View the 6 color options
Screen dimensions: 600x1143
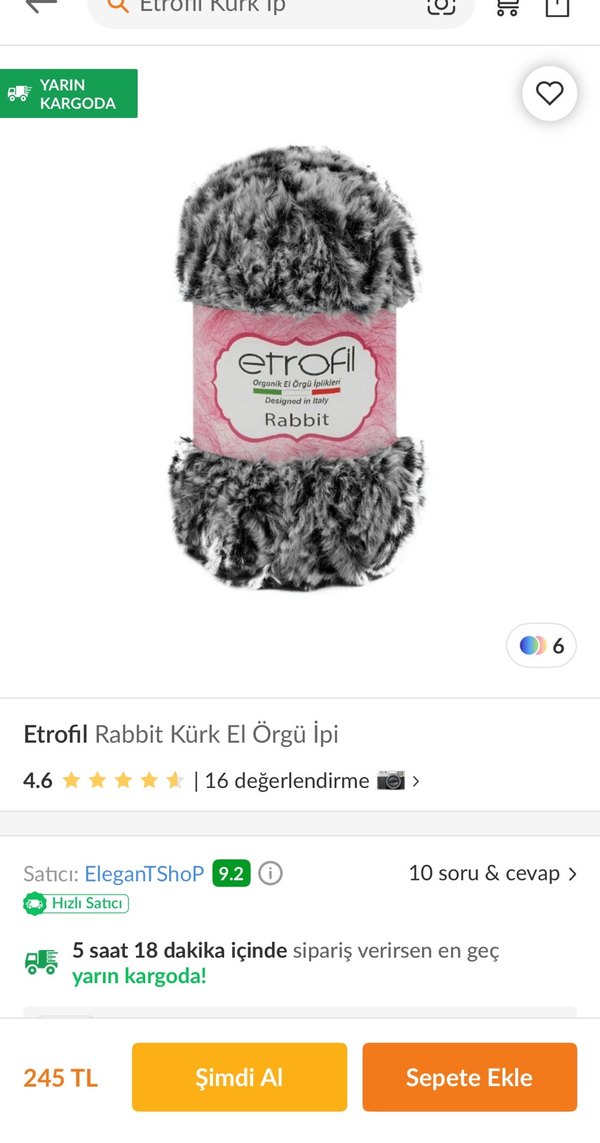[x=541, y=646]
